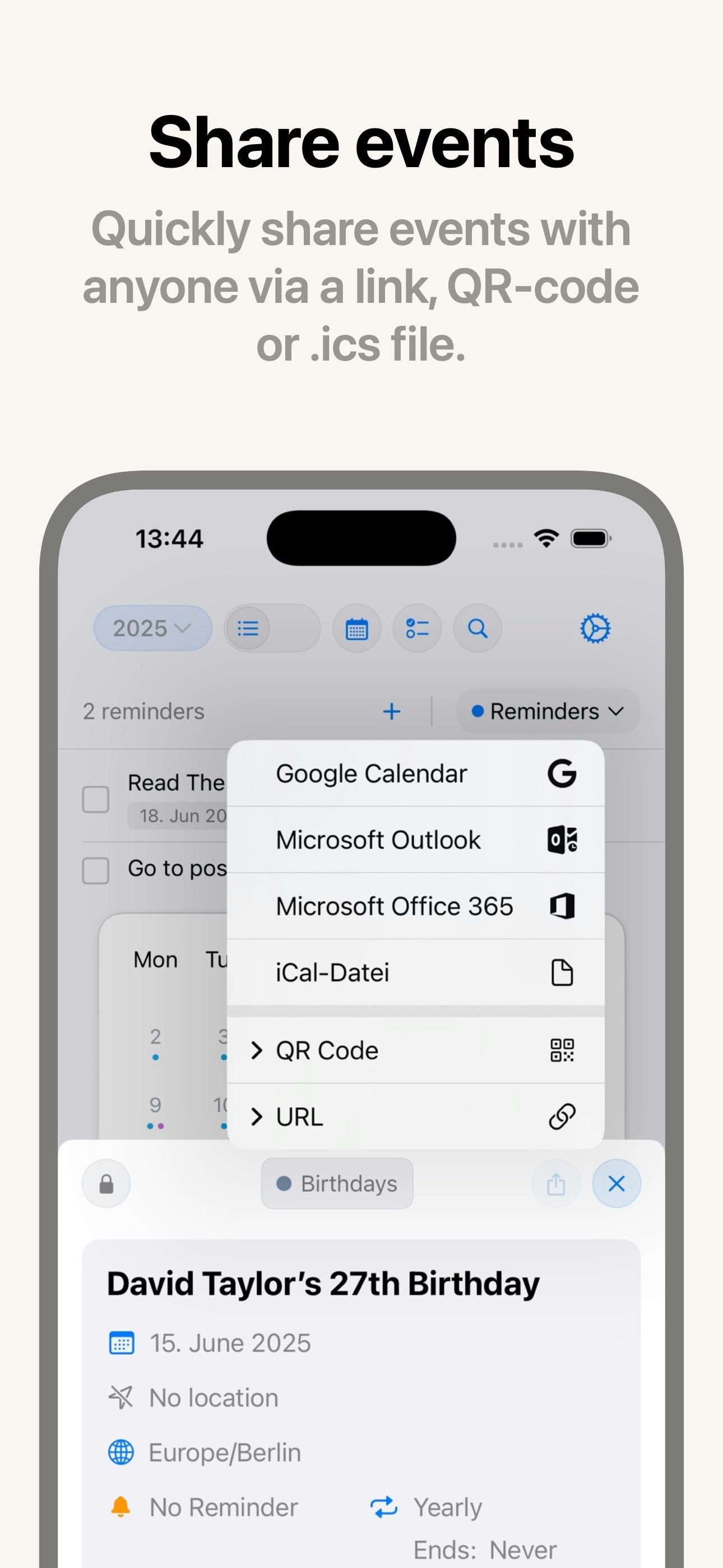The height and width of the screenshot is (1568, 723).
Task: Click the Birthdays calendar pill
Action: coord(336,1183)
